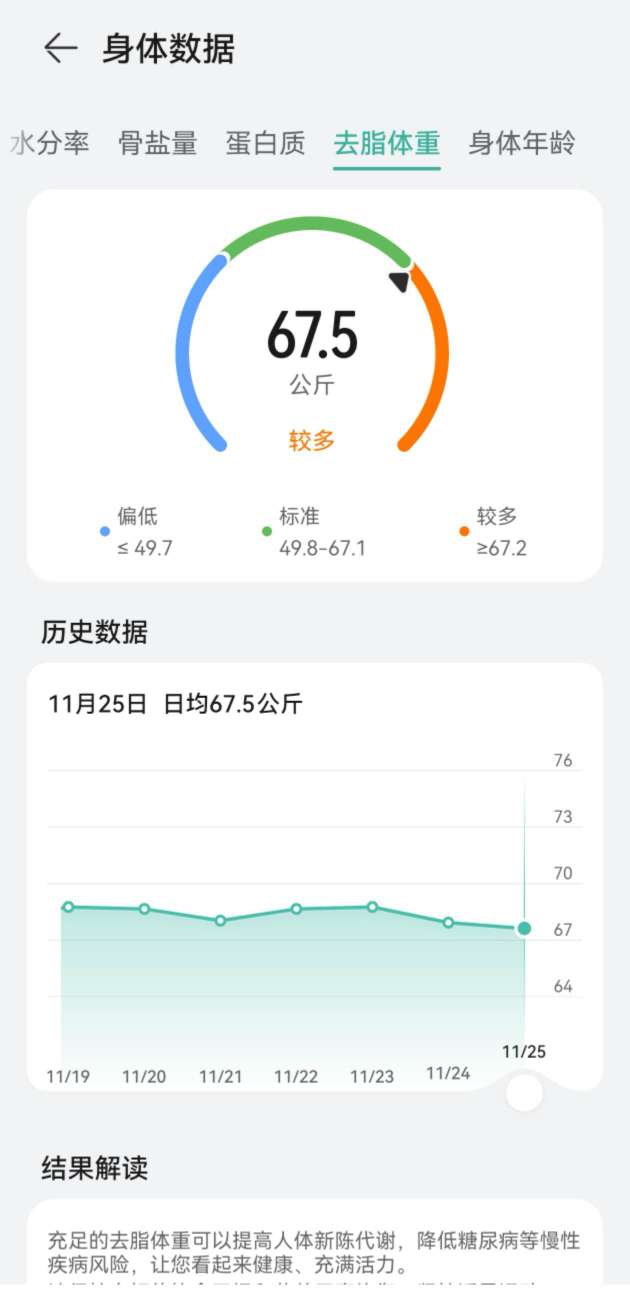The height and width of the screenshot is (1289, 630).
Task: Select the 11/20 data point on chart
Action: 144,909
